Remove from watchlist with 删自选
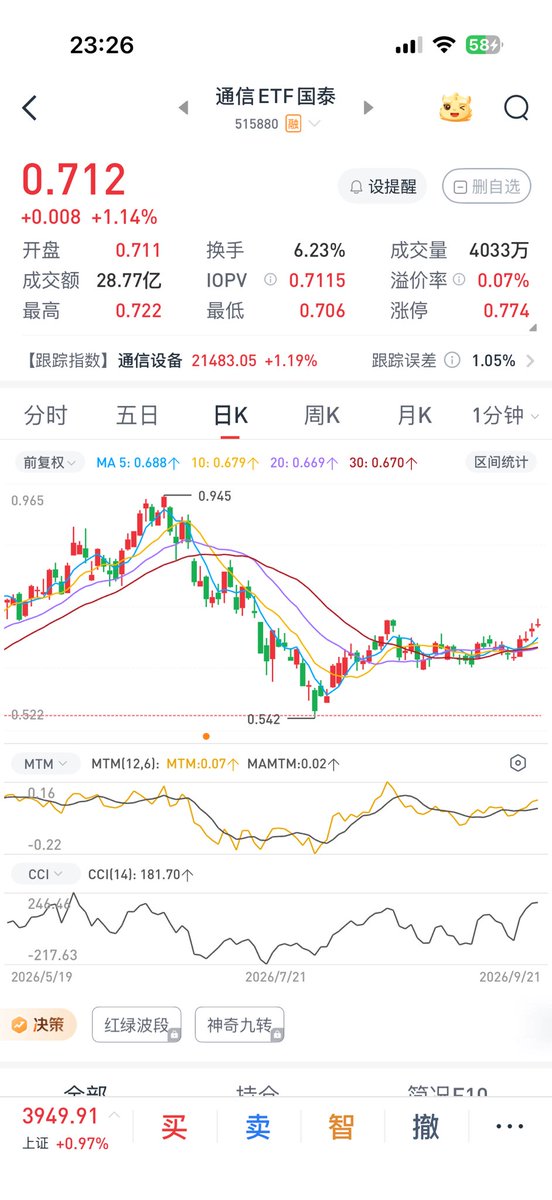The width and height of the screenshot is (552, 1200). pos(485,187)
